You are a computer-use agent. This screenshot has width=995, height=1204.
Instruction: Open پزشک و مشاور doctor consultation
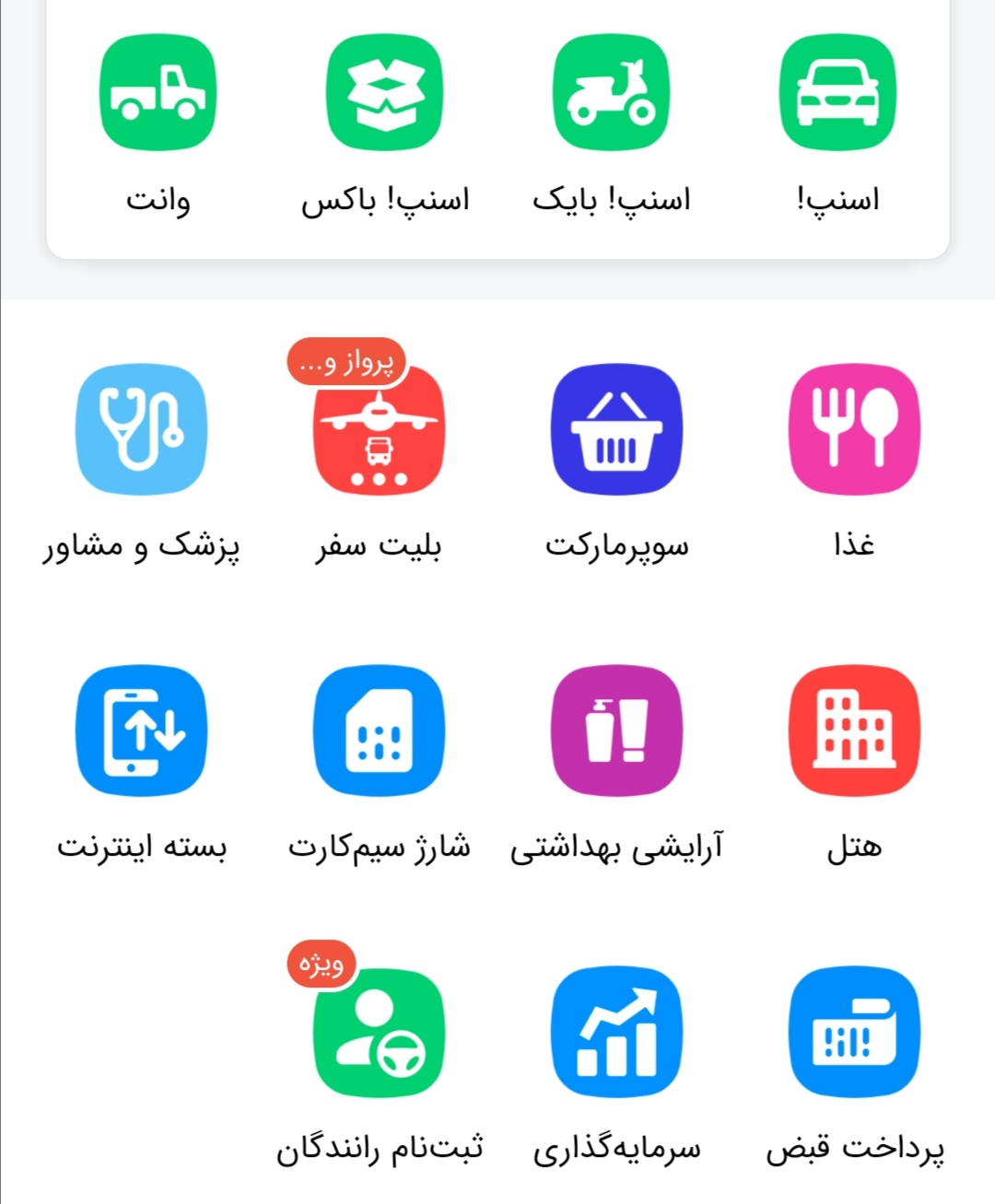pos(141,429)
